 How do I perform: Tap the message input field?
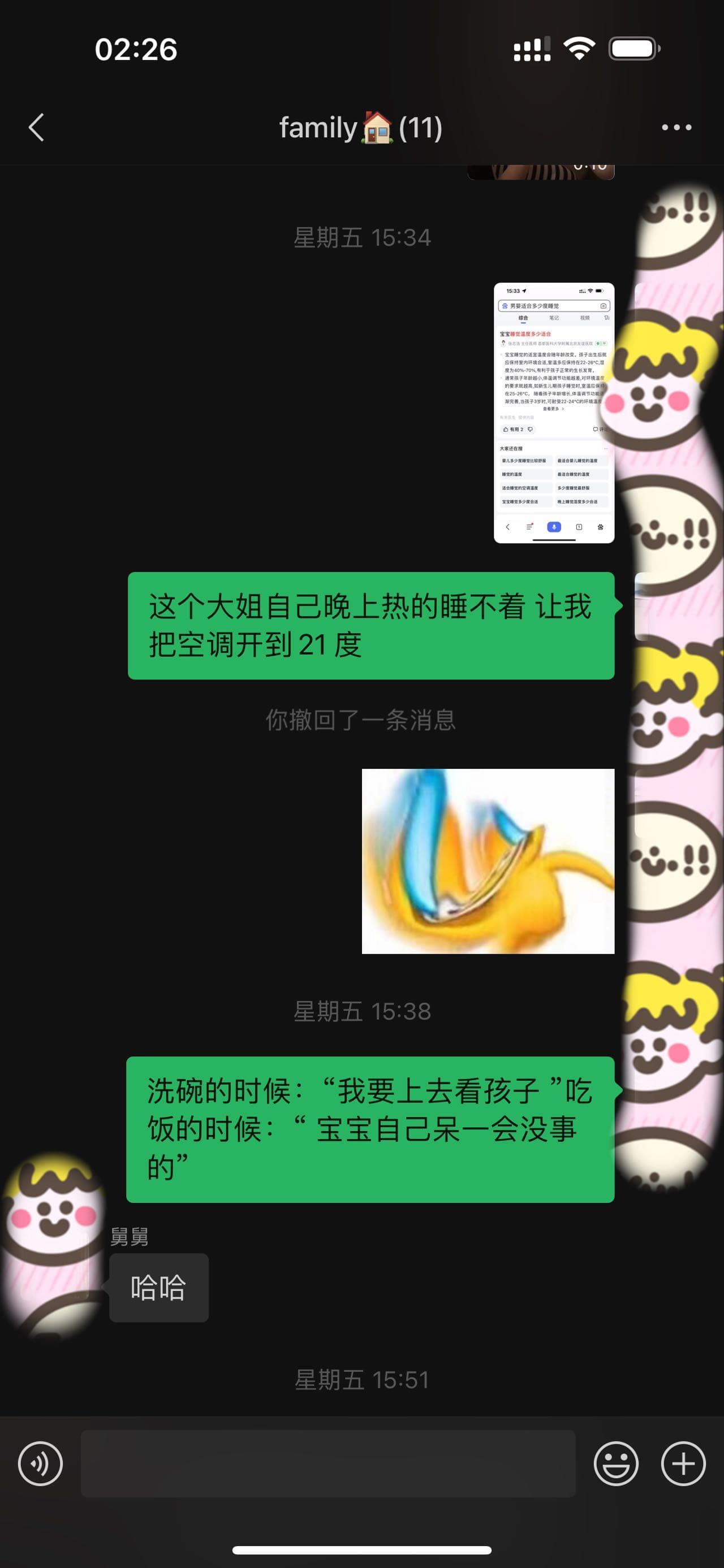click(328, 1463)
